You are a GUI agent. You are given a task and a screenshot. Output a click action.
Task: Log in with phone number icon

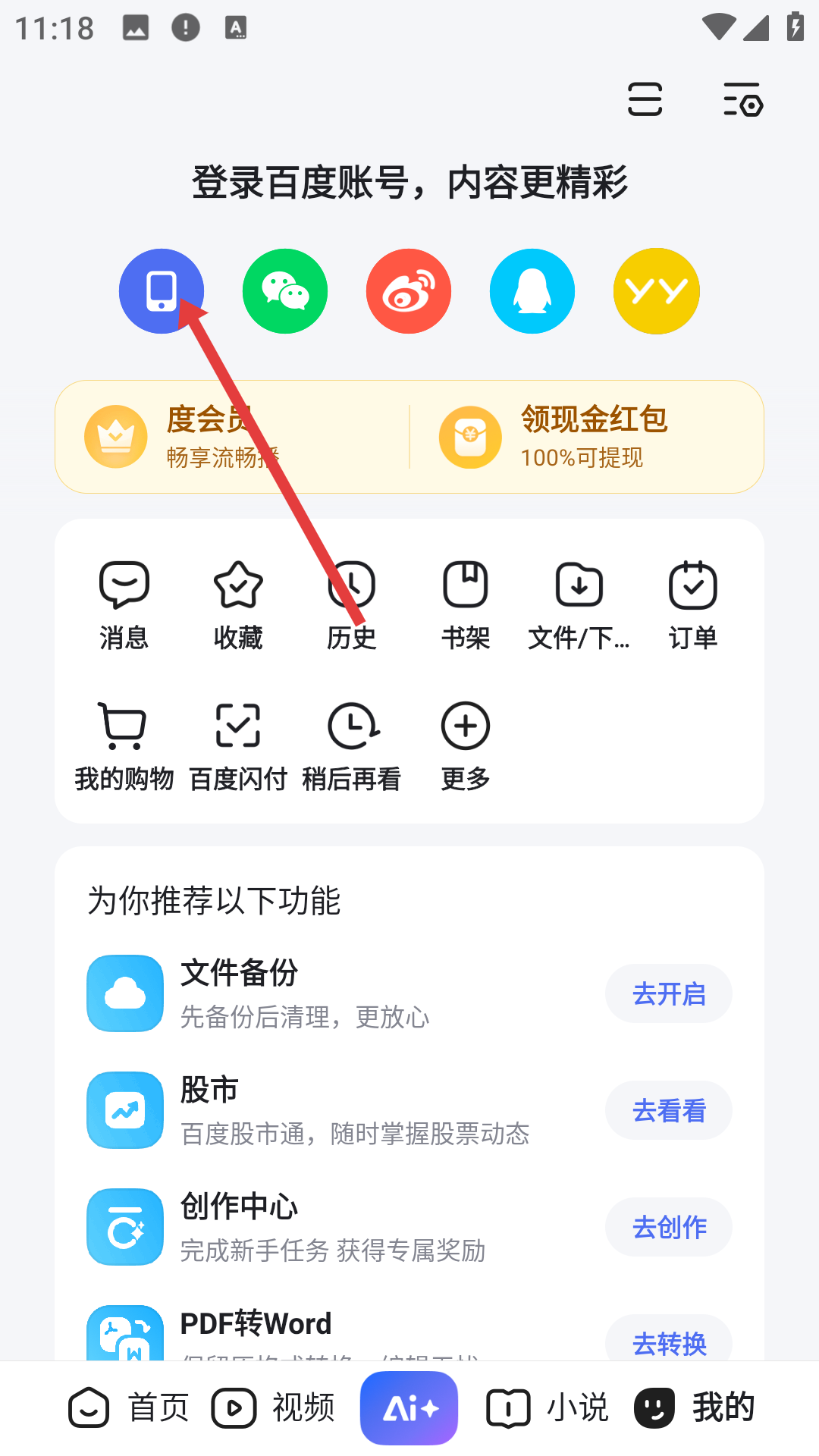point(162,291)
